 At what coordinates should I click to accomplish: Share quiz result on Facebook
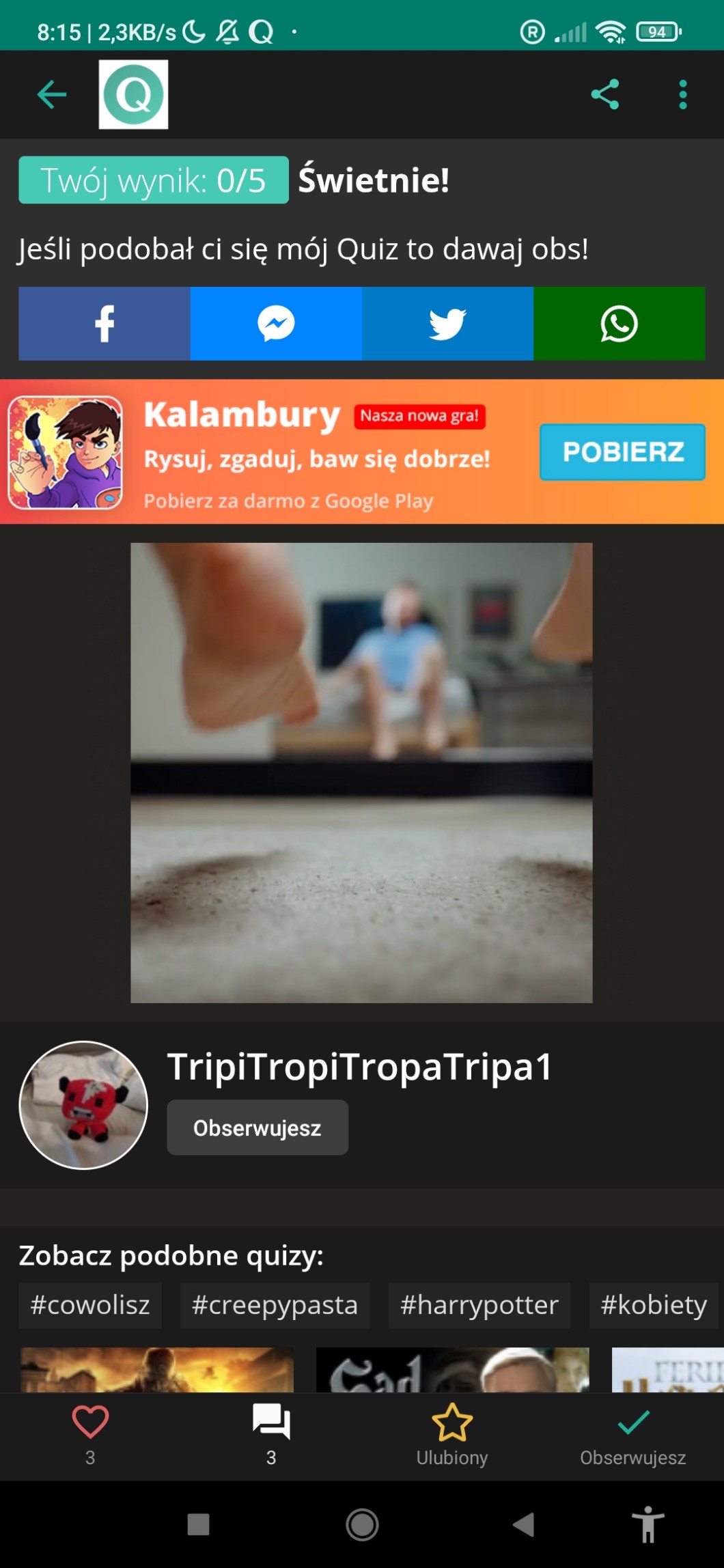[105, 324]
